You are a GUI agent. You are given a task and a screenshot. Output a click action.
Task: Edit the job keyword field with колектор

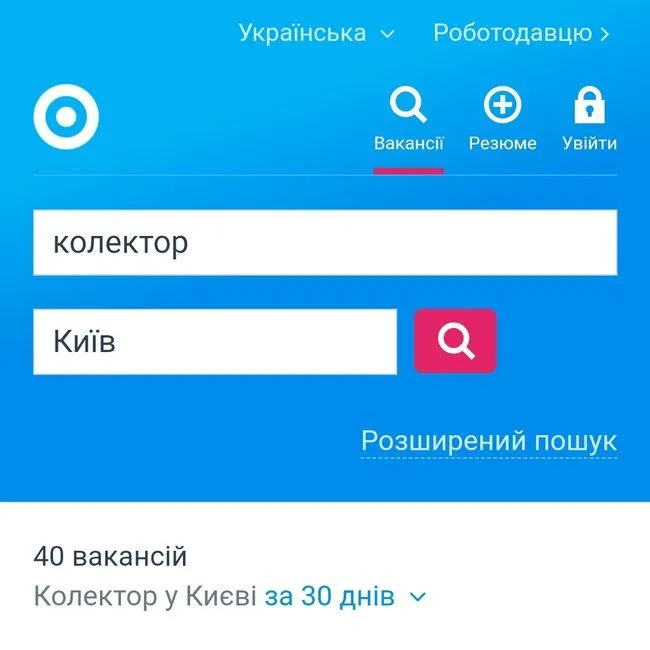(325, 242)
